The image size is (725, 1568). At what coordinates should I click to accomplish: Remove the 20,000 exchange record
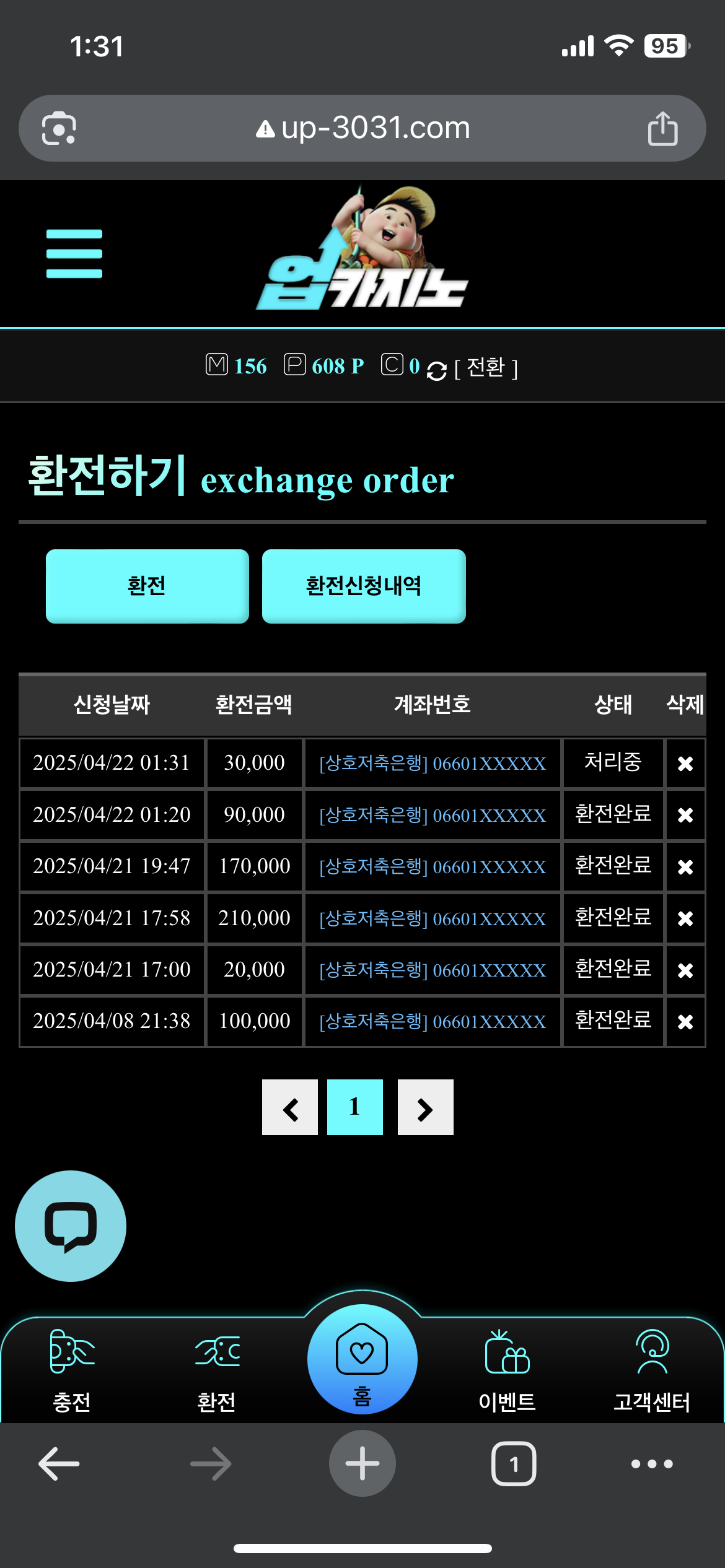(x=685, y=970)
